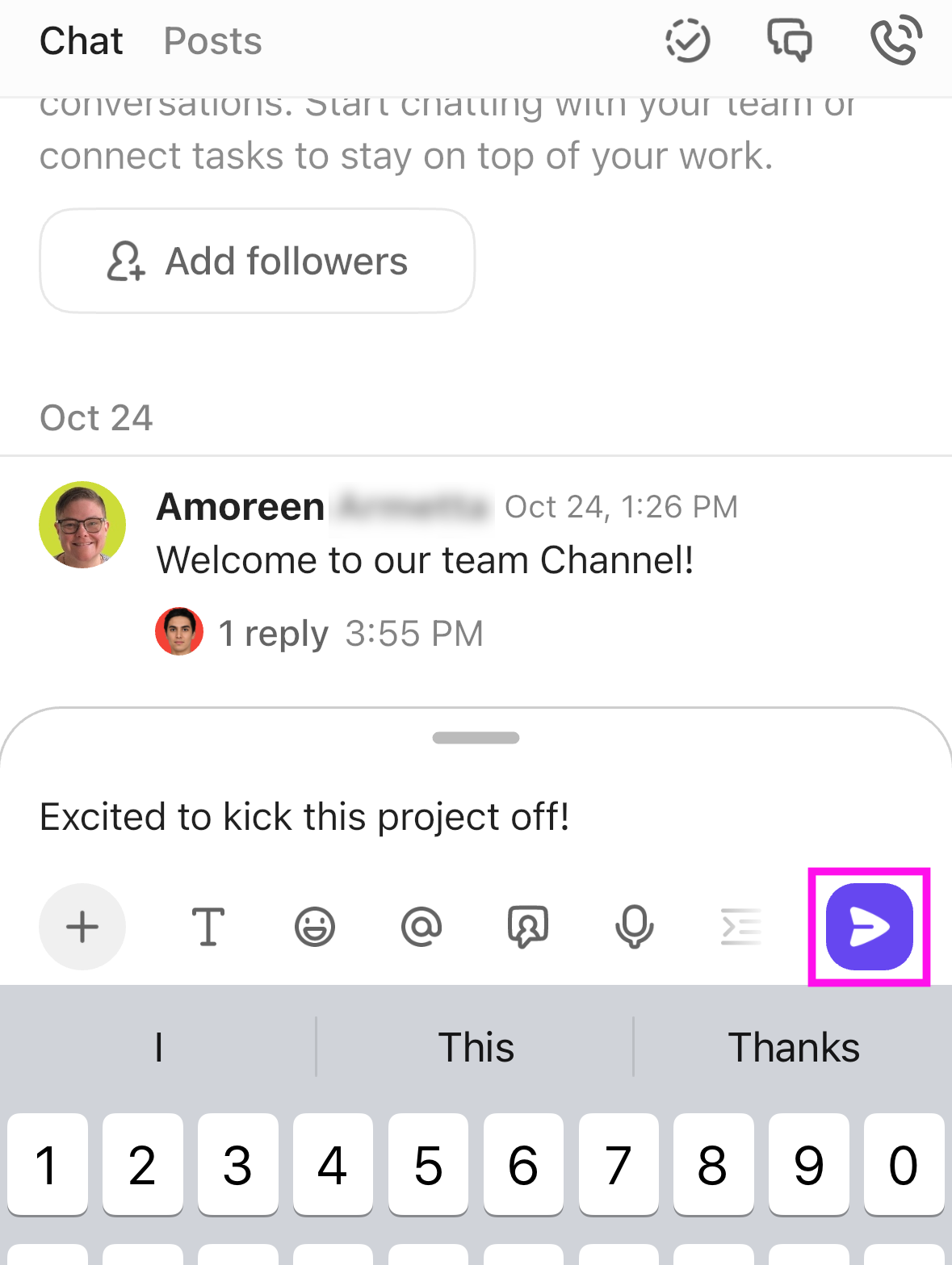952x1265 pixels.
Task: Send the typed message
Action: pyautogui.click(x=868, y=927)
